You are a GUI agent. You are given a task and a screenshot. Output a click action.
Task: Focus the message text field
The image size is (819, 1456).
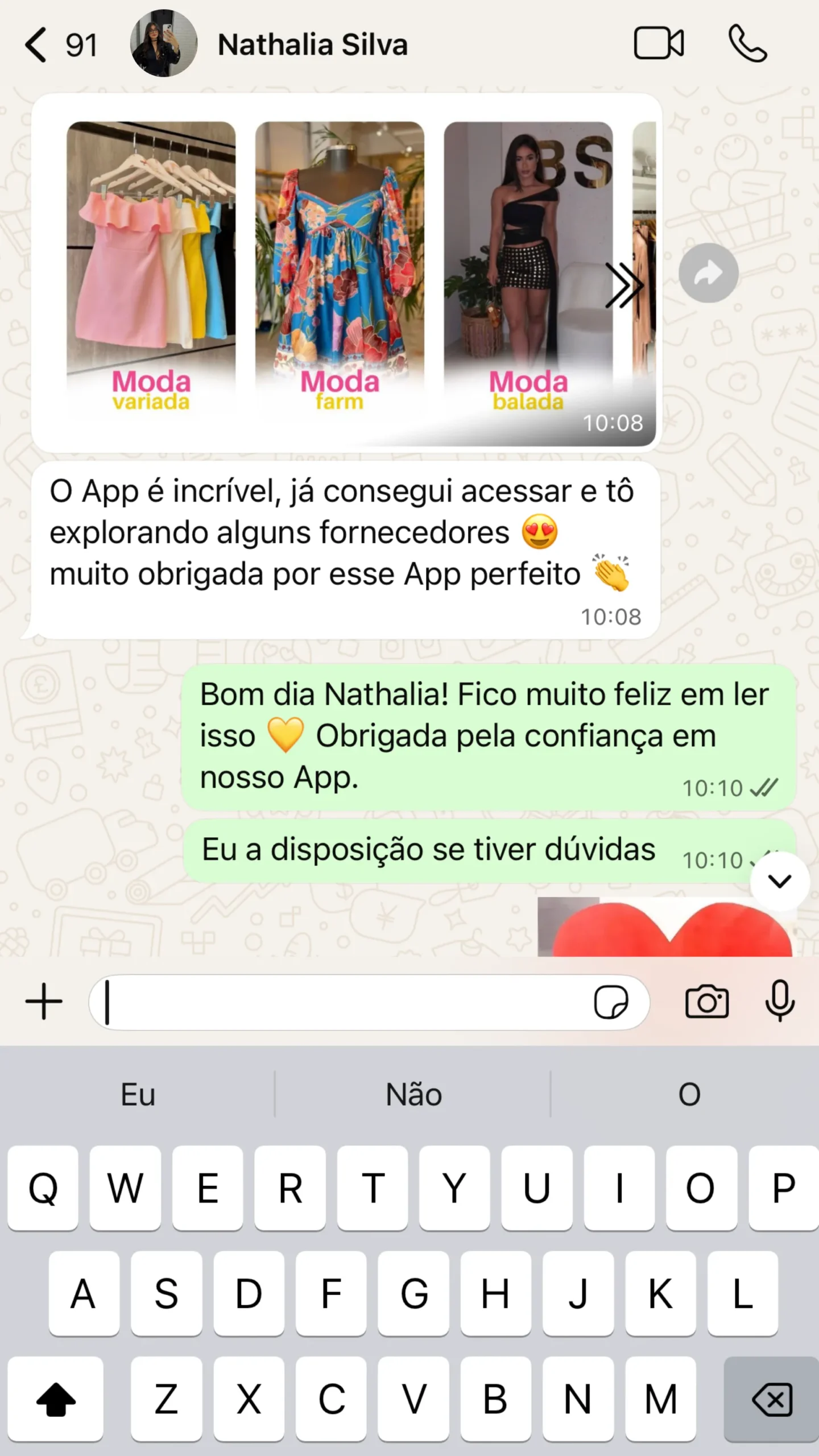pos(341,1002)
